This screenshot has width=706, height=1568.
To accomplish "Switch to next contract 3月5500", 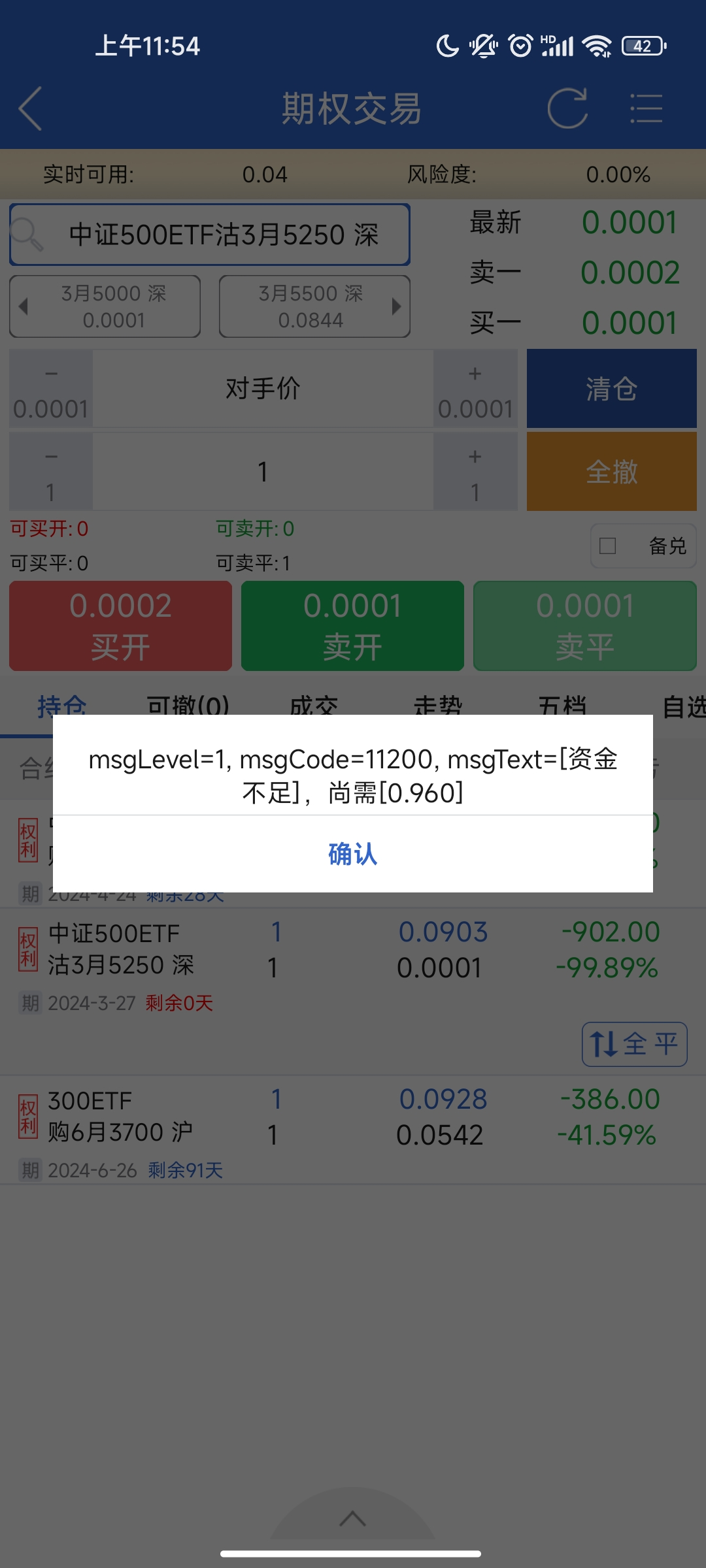I will 314,306.
